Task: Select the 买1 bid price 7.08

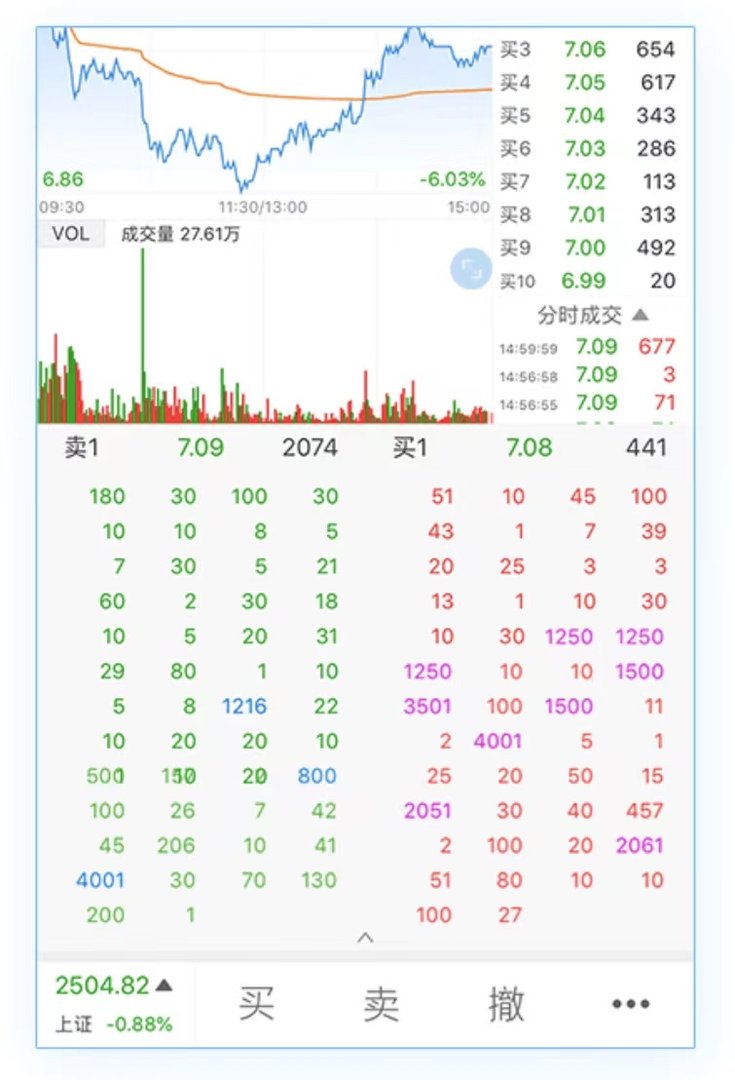Action: (x=525, y=448)
